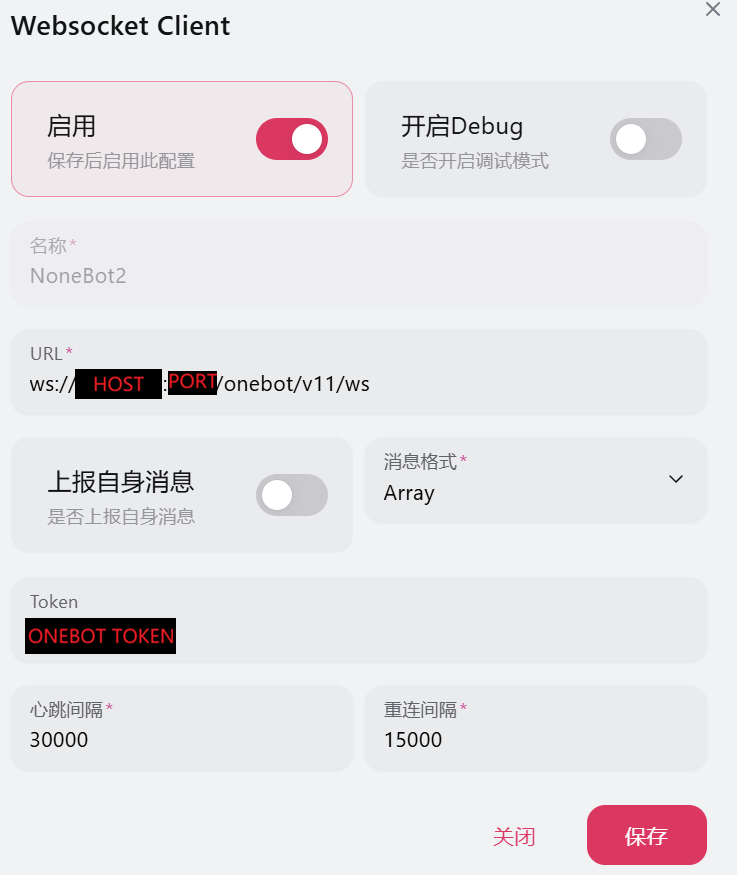Close the Websocket Client dialog
The height and width of the screenshot is (875, 737).
click(713, 9)
